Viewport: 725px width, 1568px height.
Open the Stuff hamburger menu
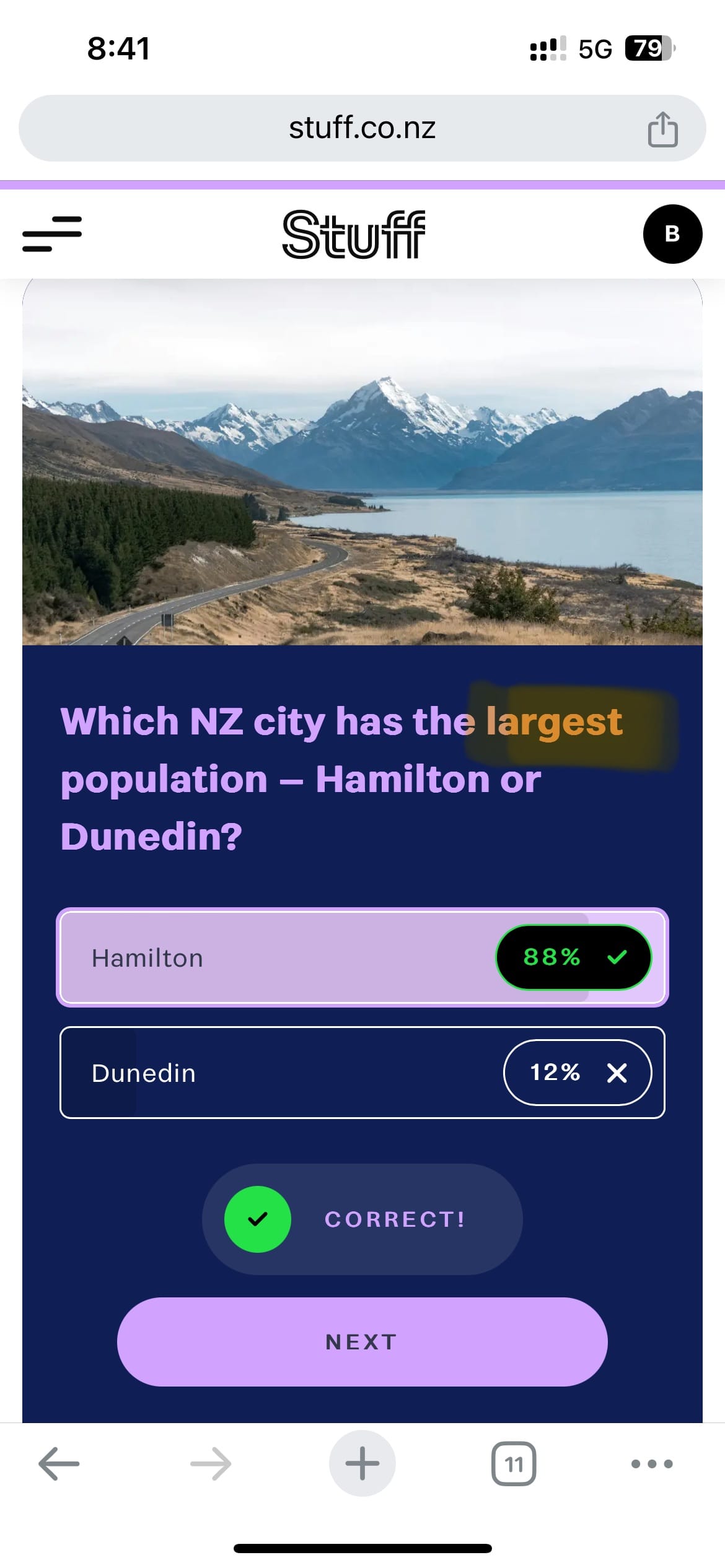[x=52, y=234]
